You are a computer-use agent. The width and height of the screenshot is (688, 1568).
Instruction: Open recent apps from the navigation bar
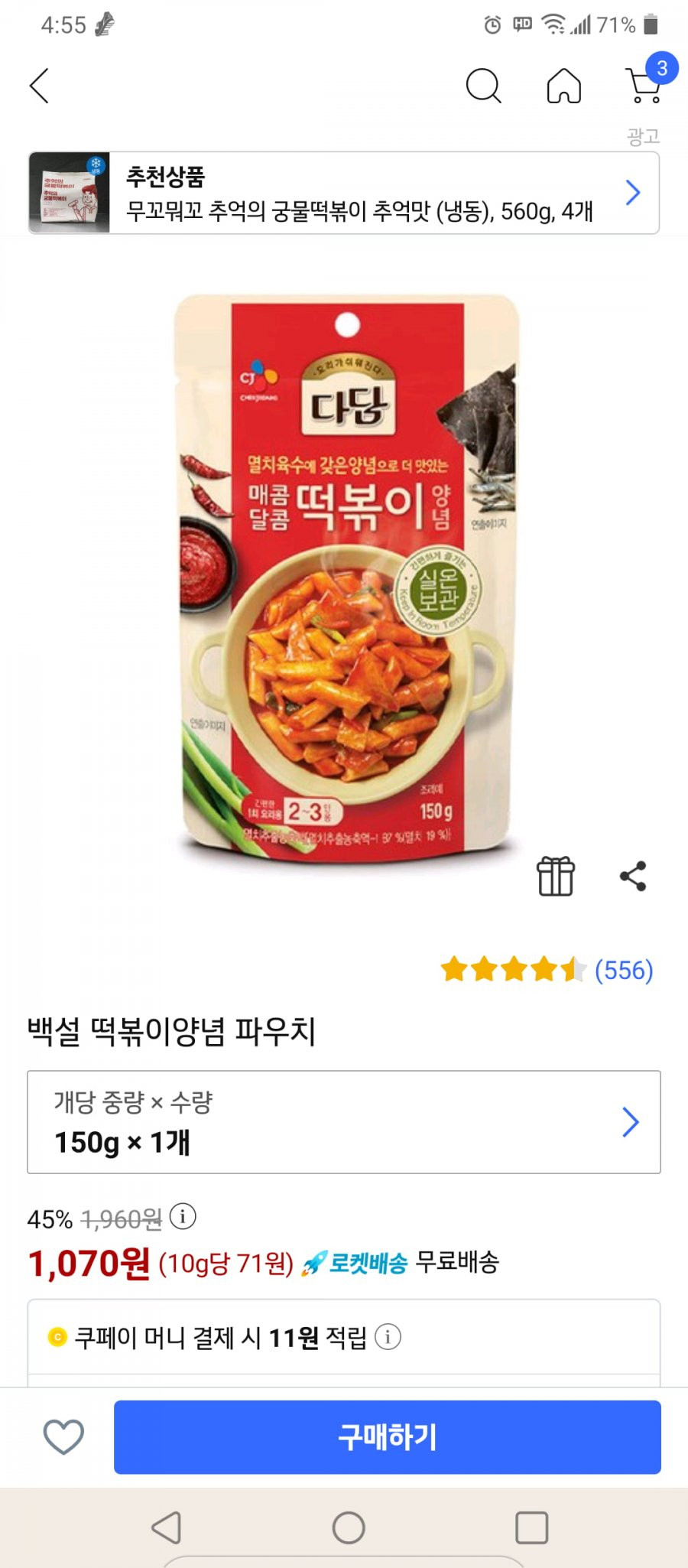tap(531, 1528)
